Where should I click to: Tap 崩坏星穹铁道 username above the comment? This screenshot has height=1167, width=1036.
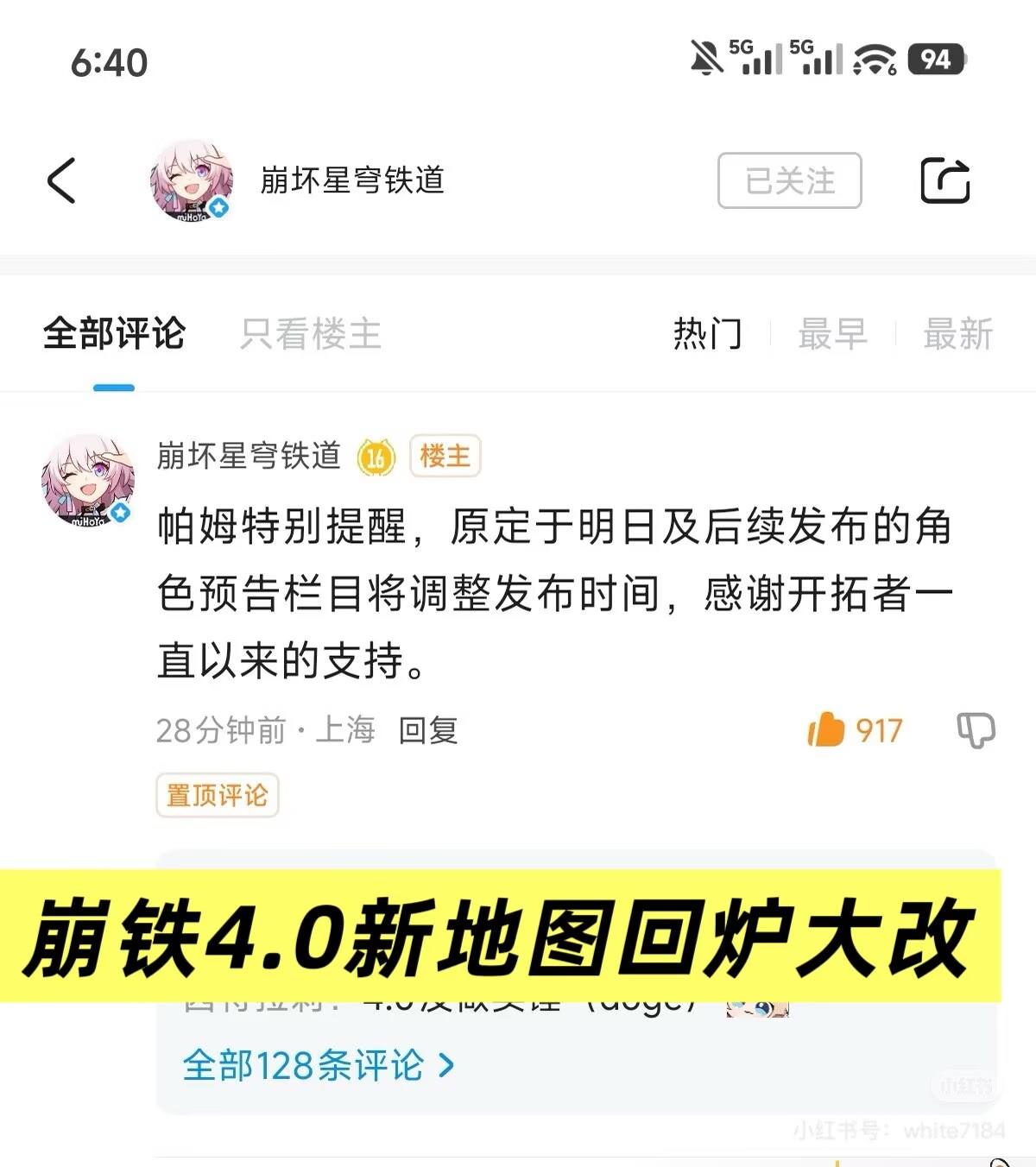(249, 455)
